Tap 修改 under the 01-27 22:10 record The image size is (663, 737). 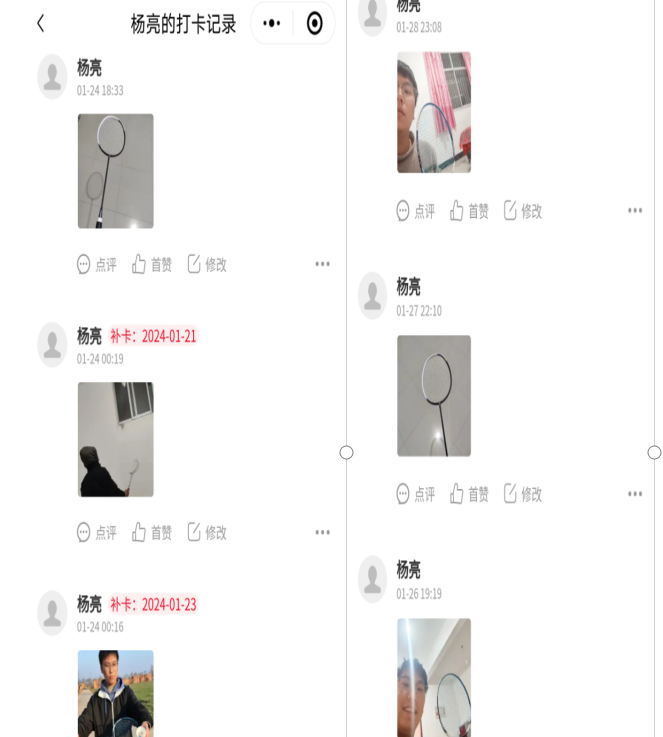[x=523, y=493]
